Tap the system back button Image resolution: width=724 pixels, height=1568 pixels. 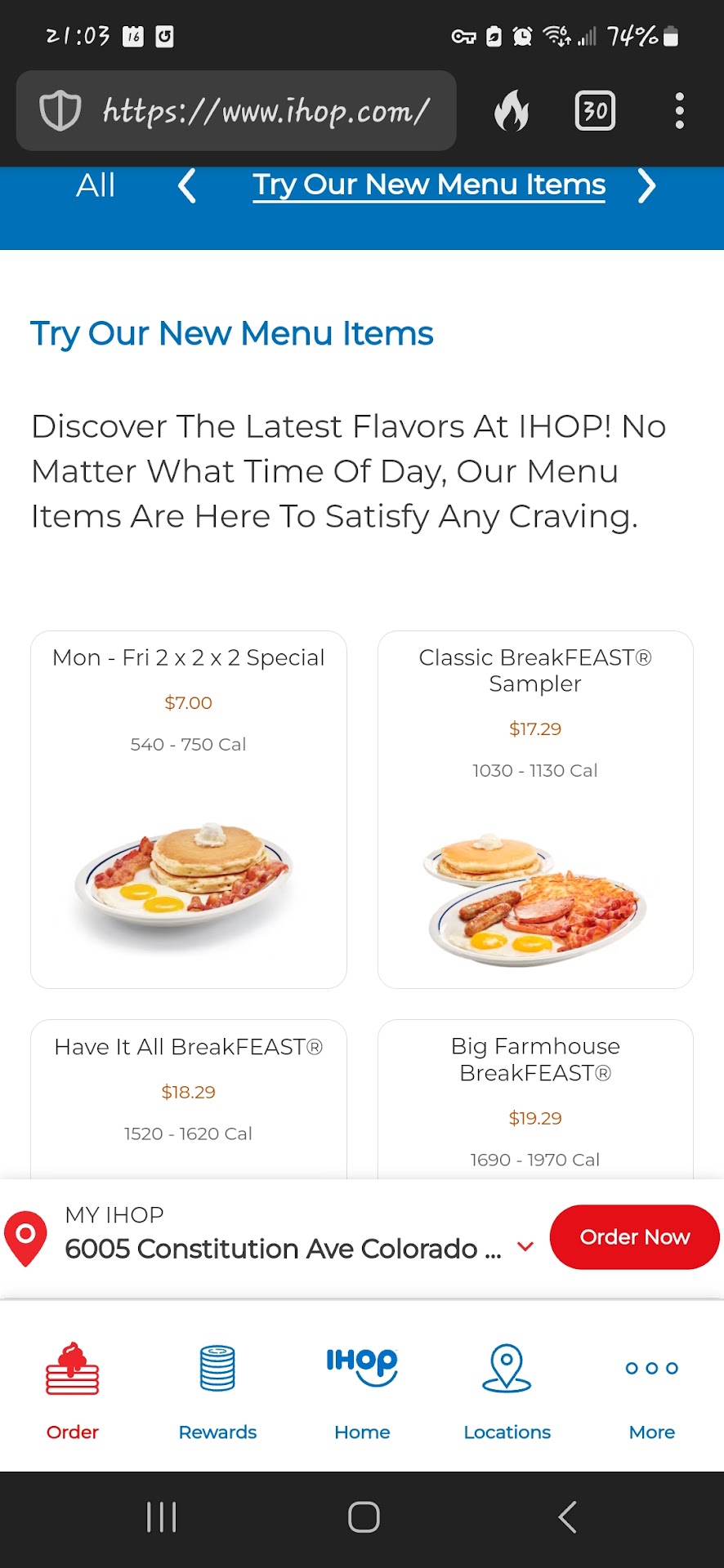(x=567, y=1517)
